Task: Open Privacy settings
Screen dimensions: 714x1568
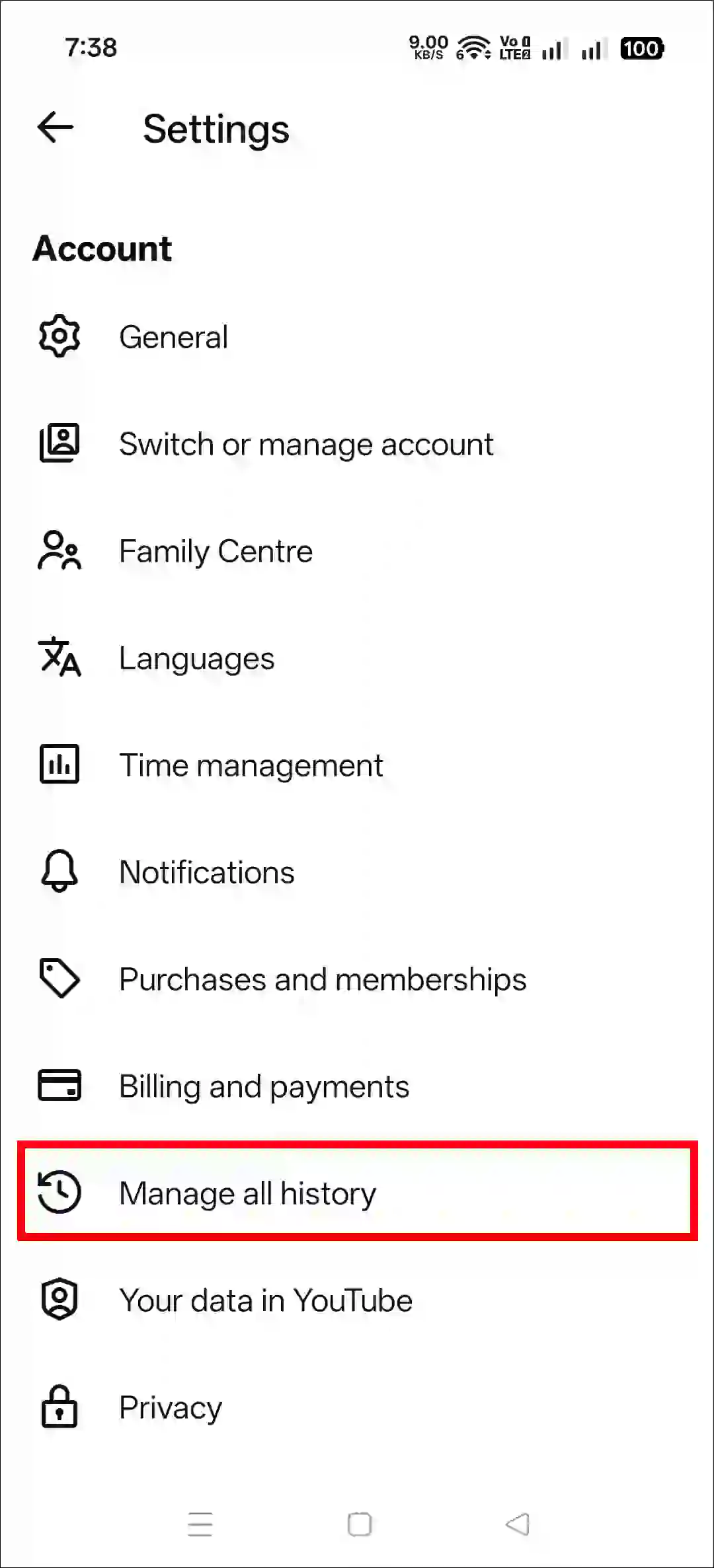Action: point(170,1407)
